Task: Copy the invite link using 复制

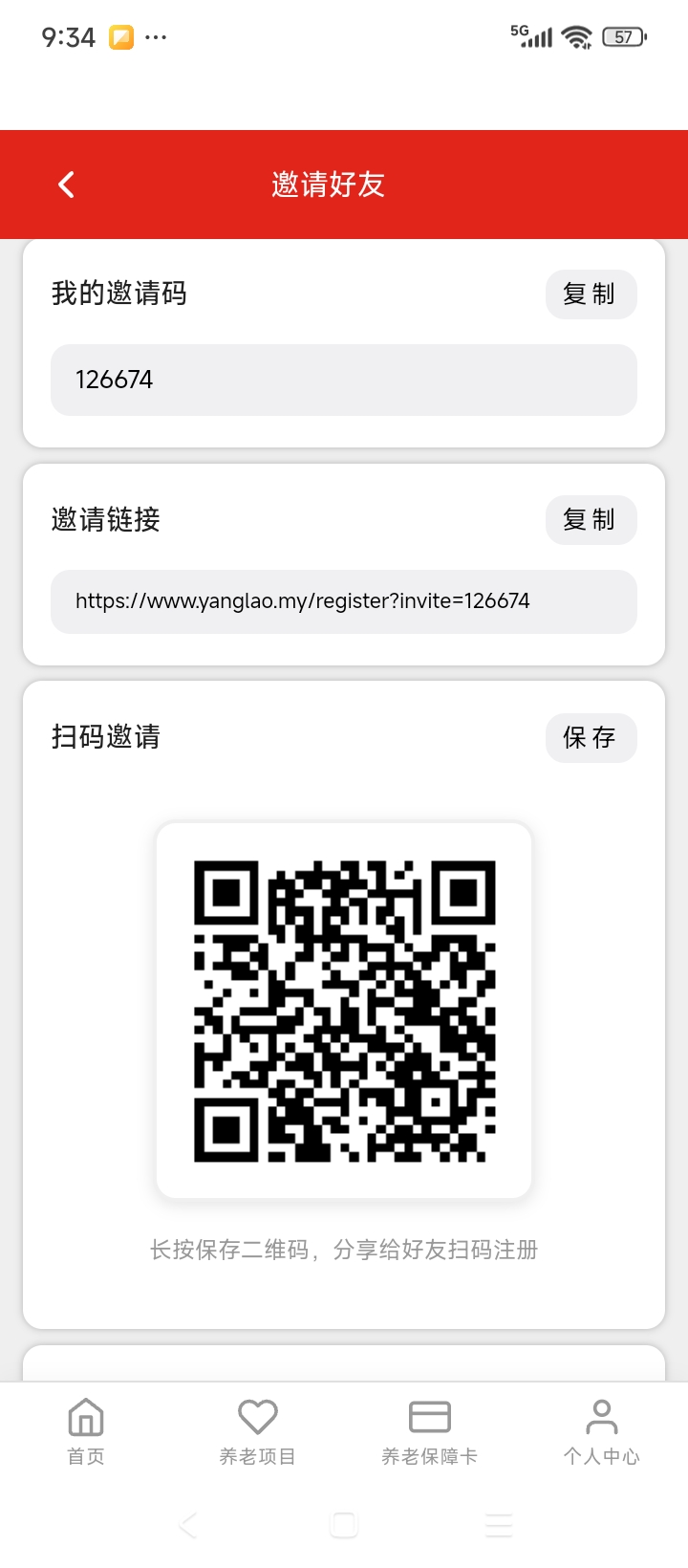Action: point(591,520)
